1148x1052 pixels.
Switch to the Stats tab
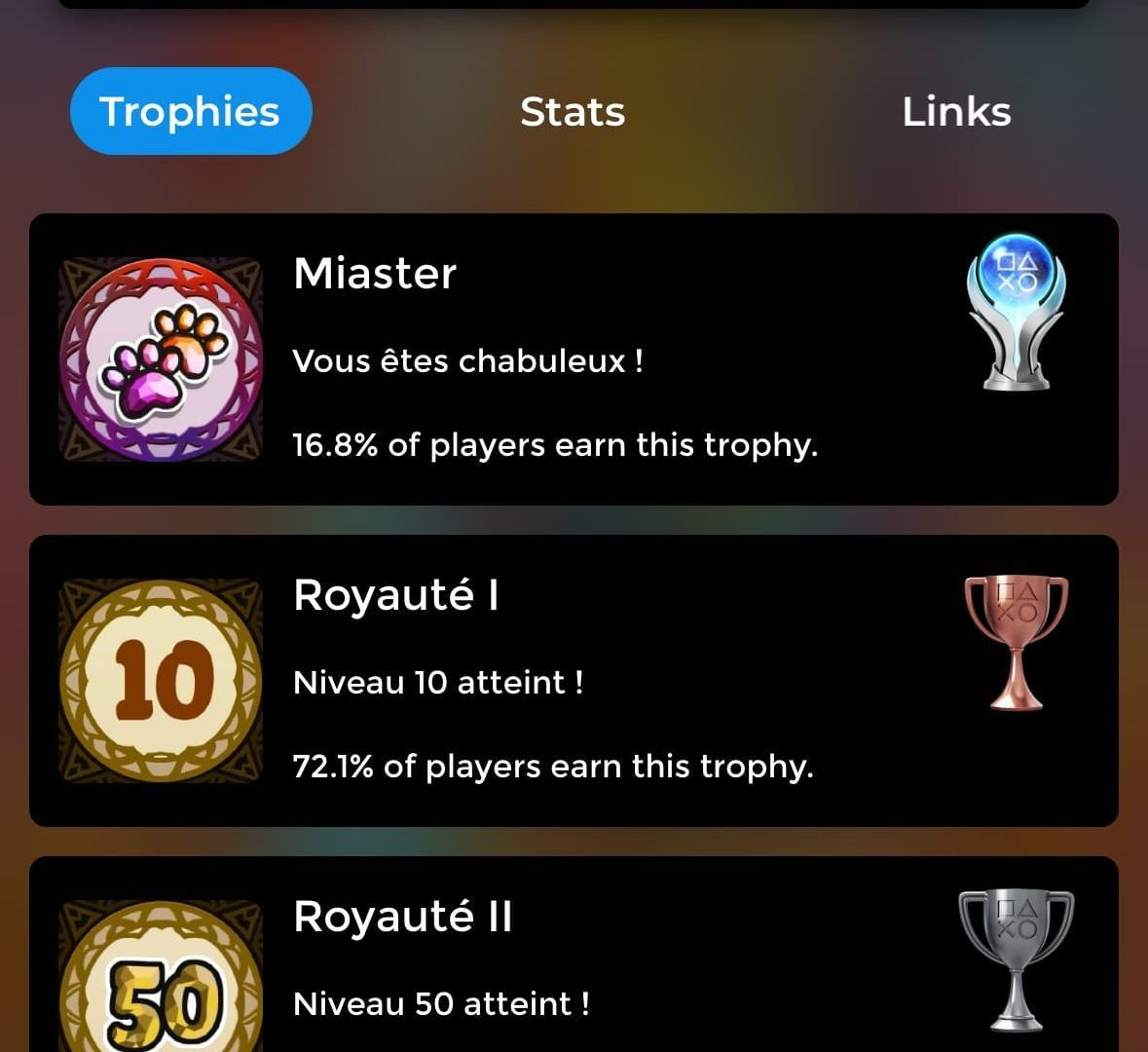pyautogui.click(x=573, y=112)
